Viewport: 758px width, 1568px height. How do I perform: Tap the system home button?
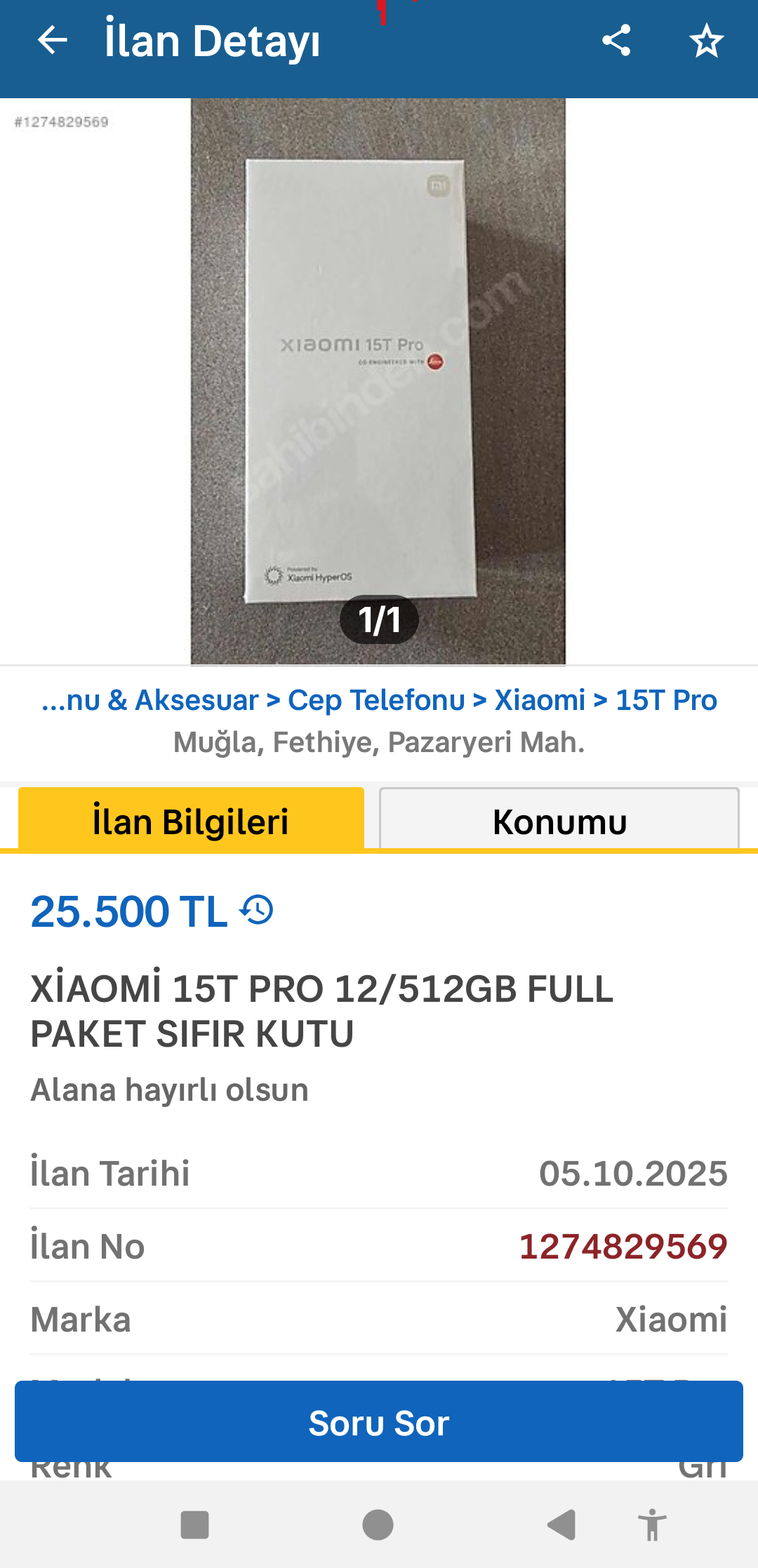[x=378, y=1525]
